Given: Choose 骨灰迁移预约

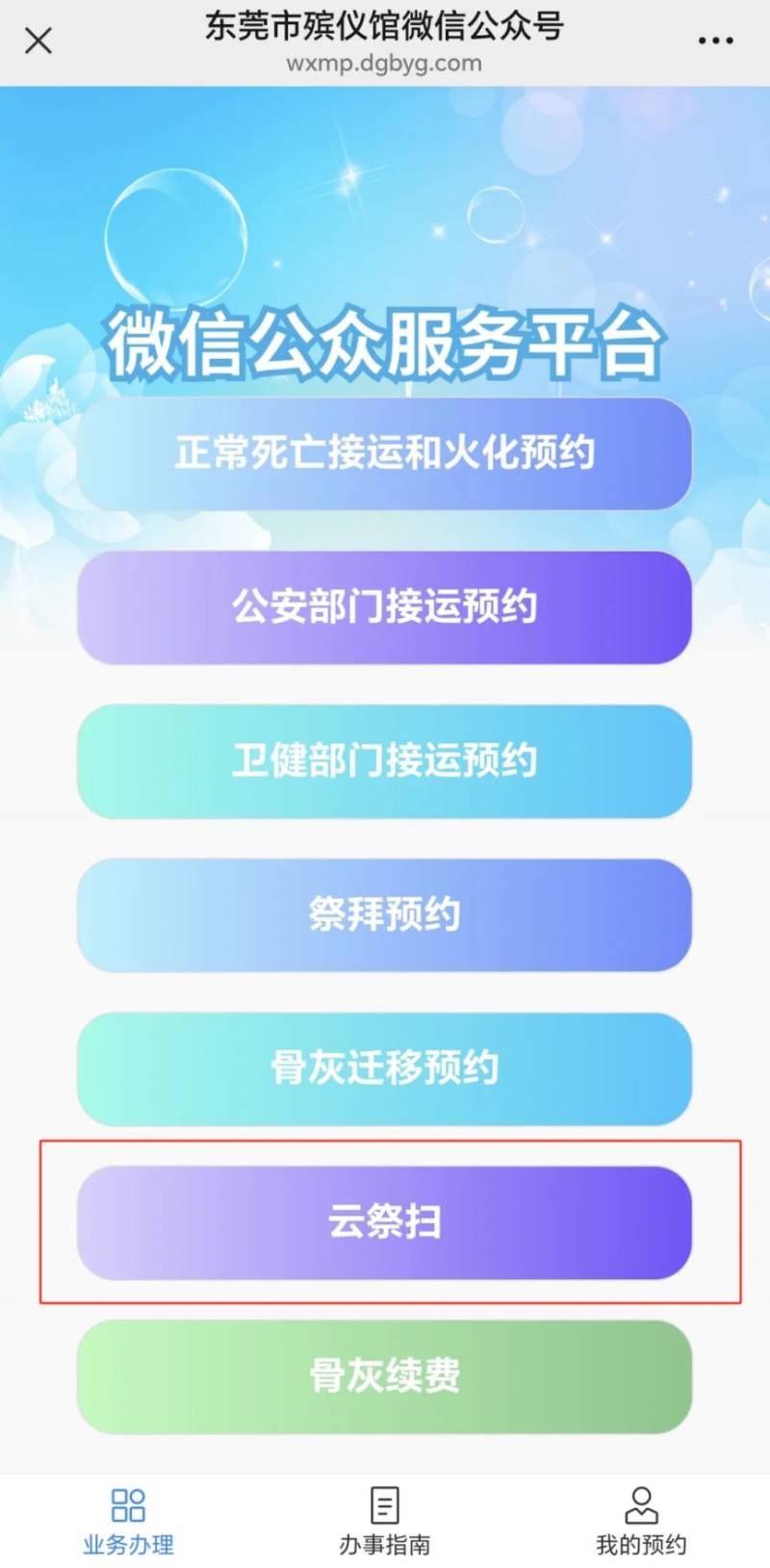Looking at the screenshot, I should tap(384, 1068).
